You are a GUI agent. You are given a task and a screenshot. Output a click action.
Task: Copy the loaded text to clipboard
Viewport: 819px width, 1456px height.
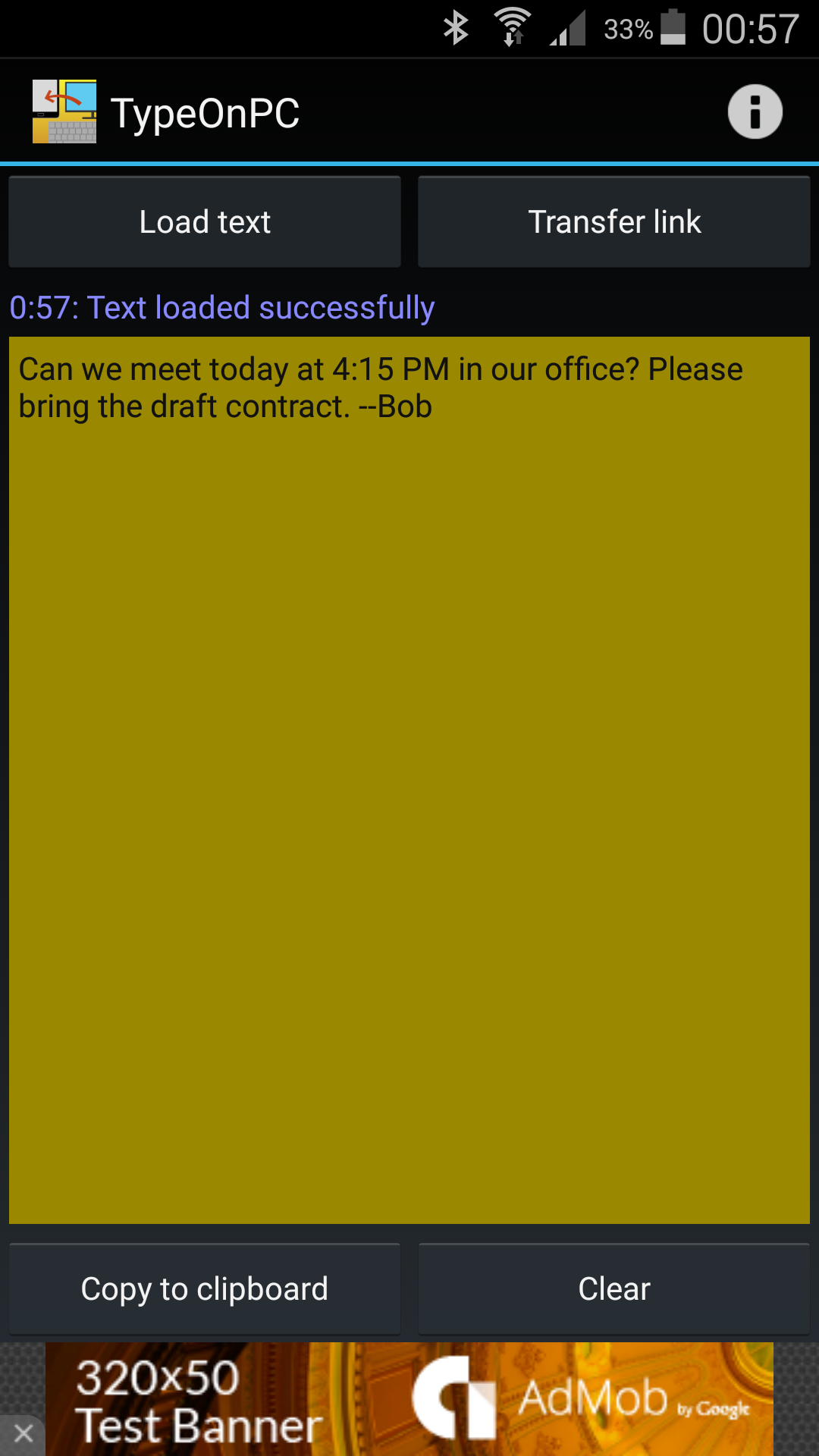pos(205,1289)
